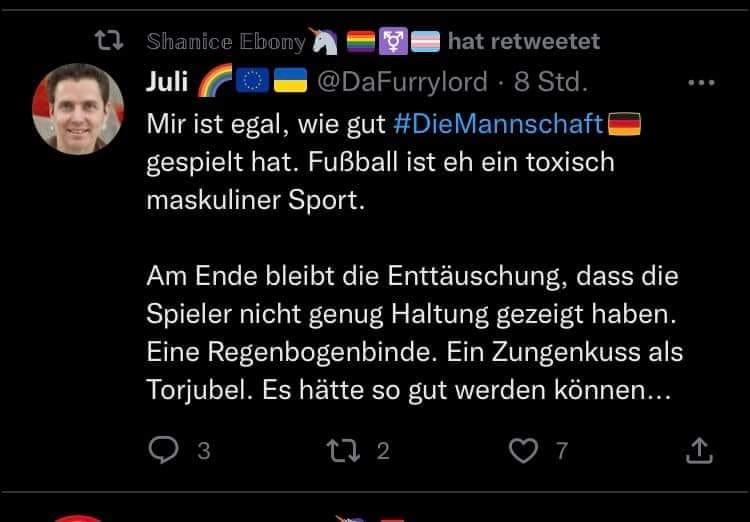Open the tweet's three-dot overflow menu
Screen dimensions: 750x522
[702, 83]
